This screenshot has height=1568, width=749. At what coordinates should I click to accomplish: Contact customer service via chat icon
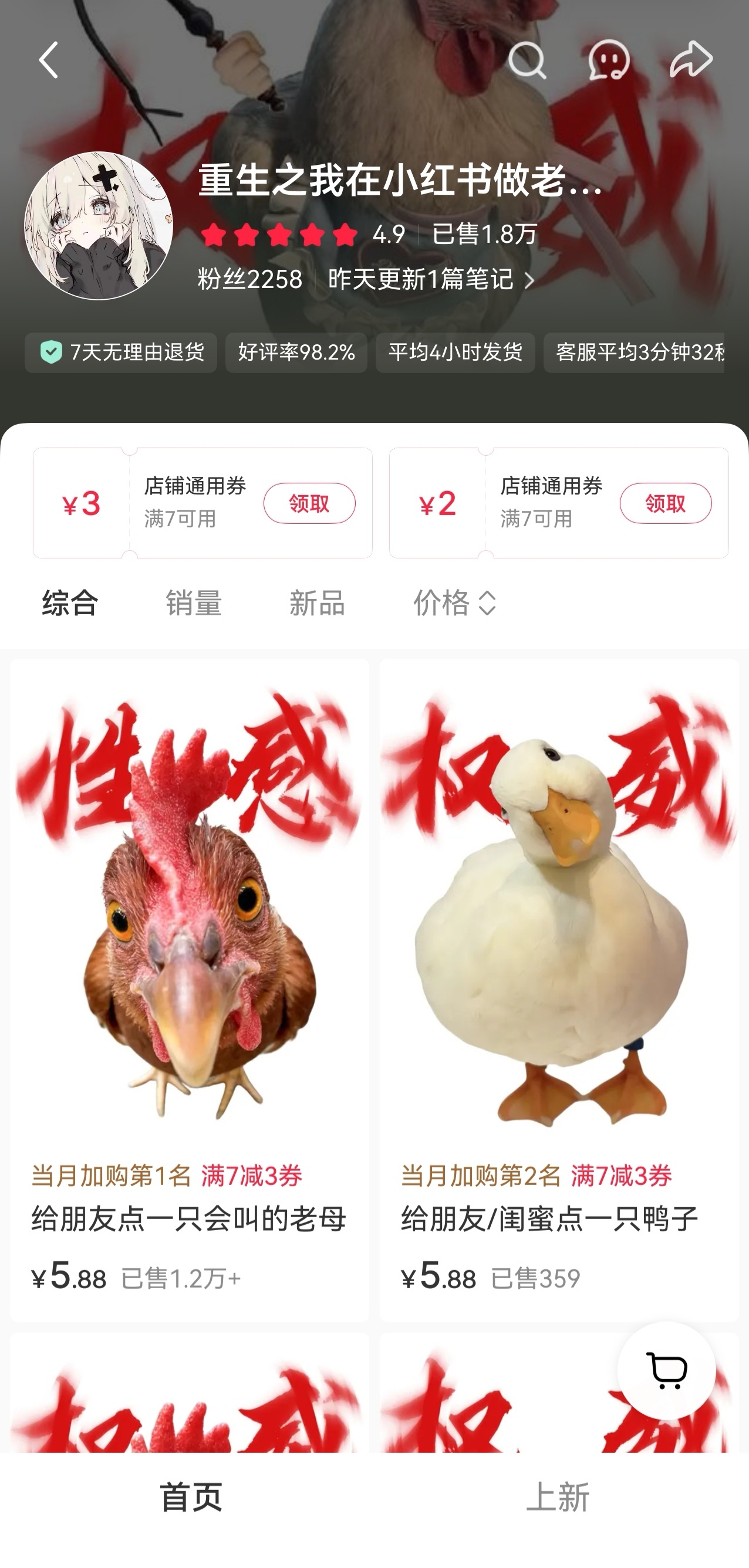pyautogui.click(x=609, y=60)
